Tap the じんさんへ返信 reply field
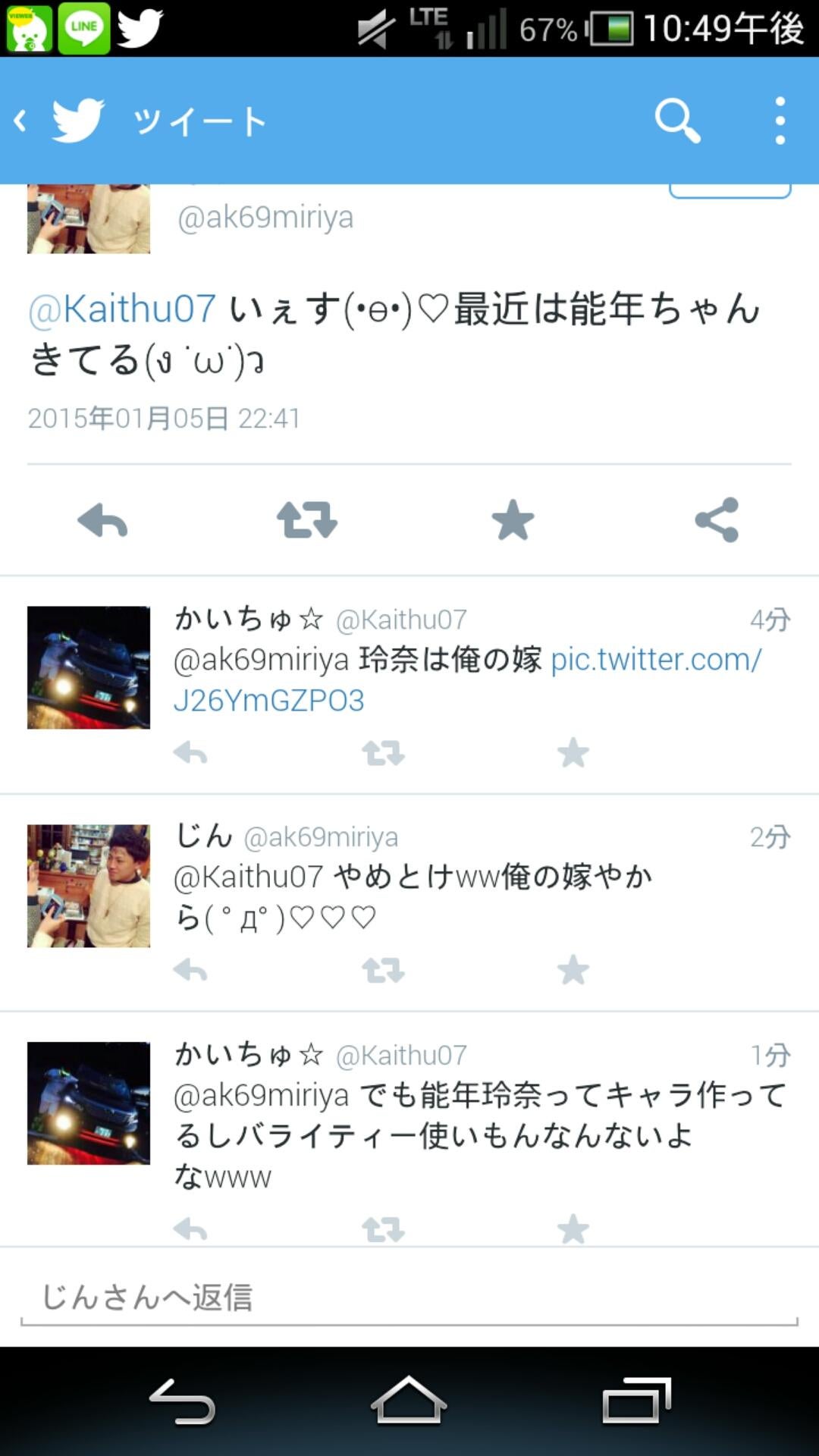Viewport: 819px width, 1456px height. [409, 1298]
